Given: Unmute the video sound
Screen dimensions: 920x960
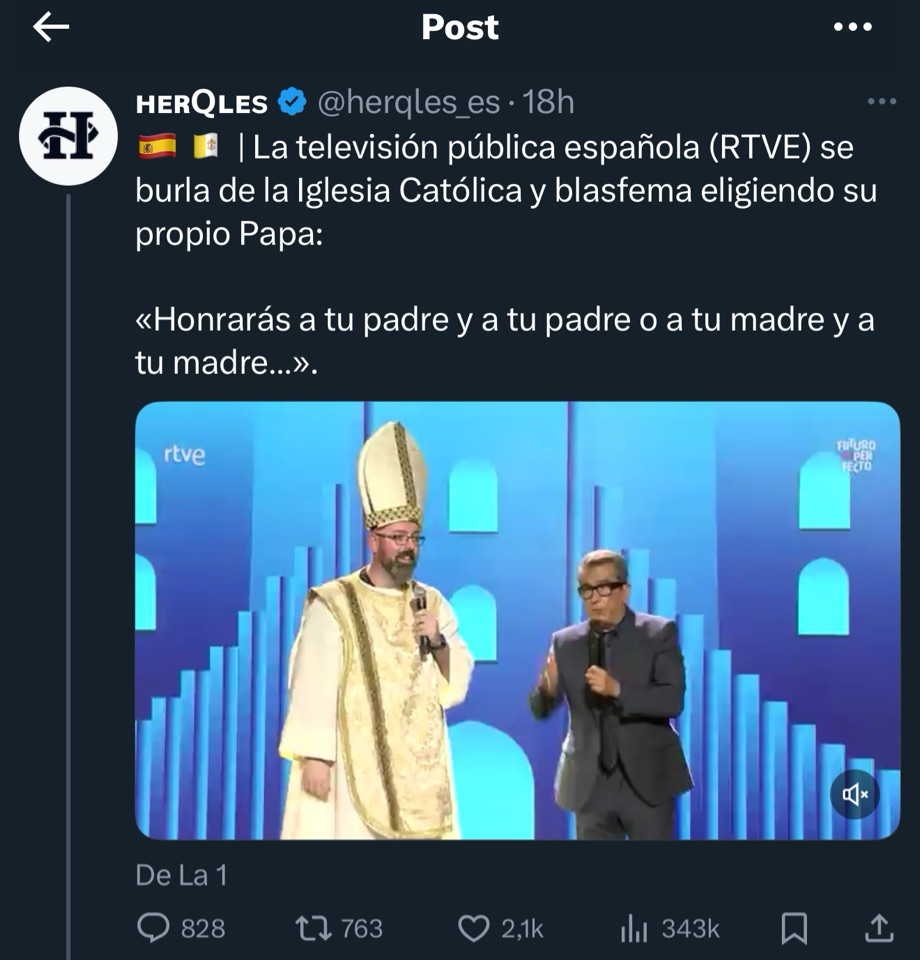Looking at the screenshot, I should tap(855, 794).
